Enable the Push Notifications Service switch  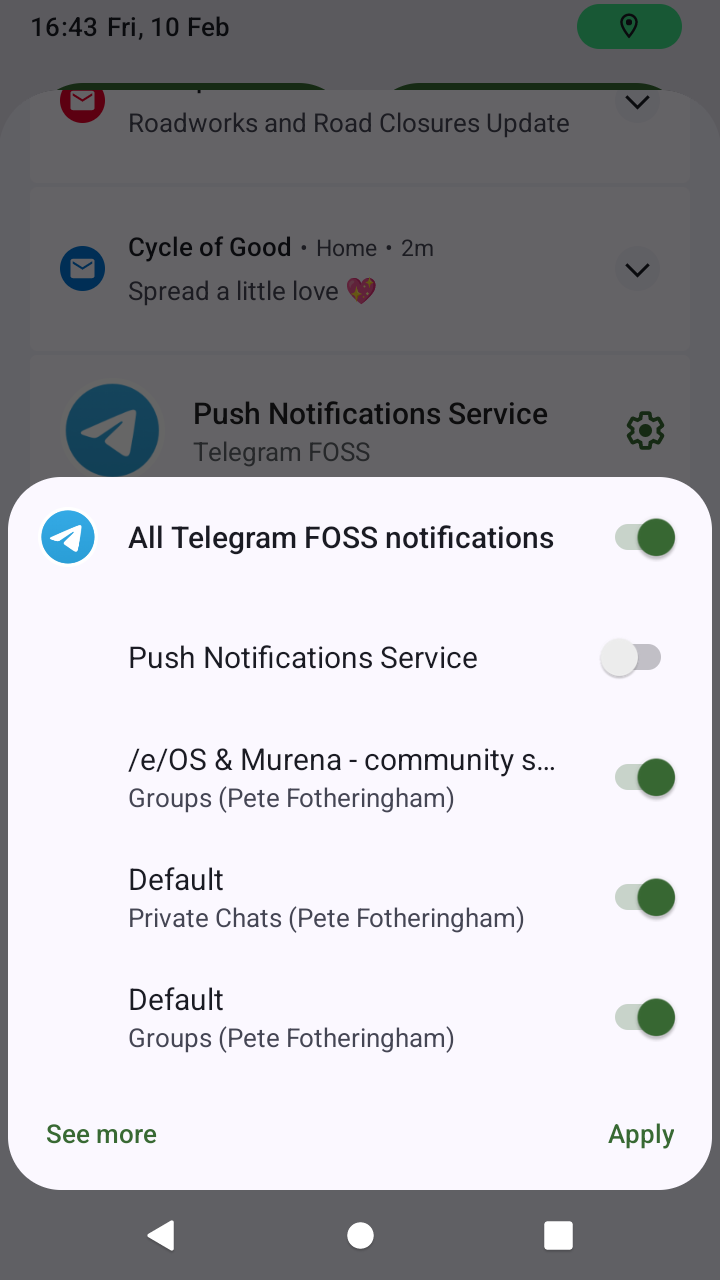631,657
